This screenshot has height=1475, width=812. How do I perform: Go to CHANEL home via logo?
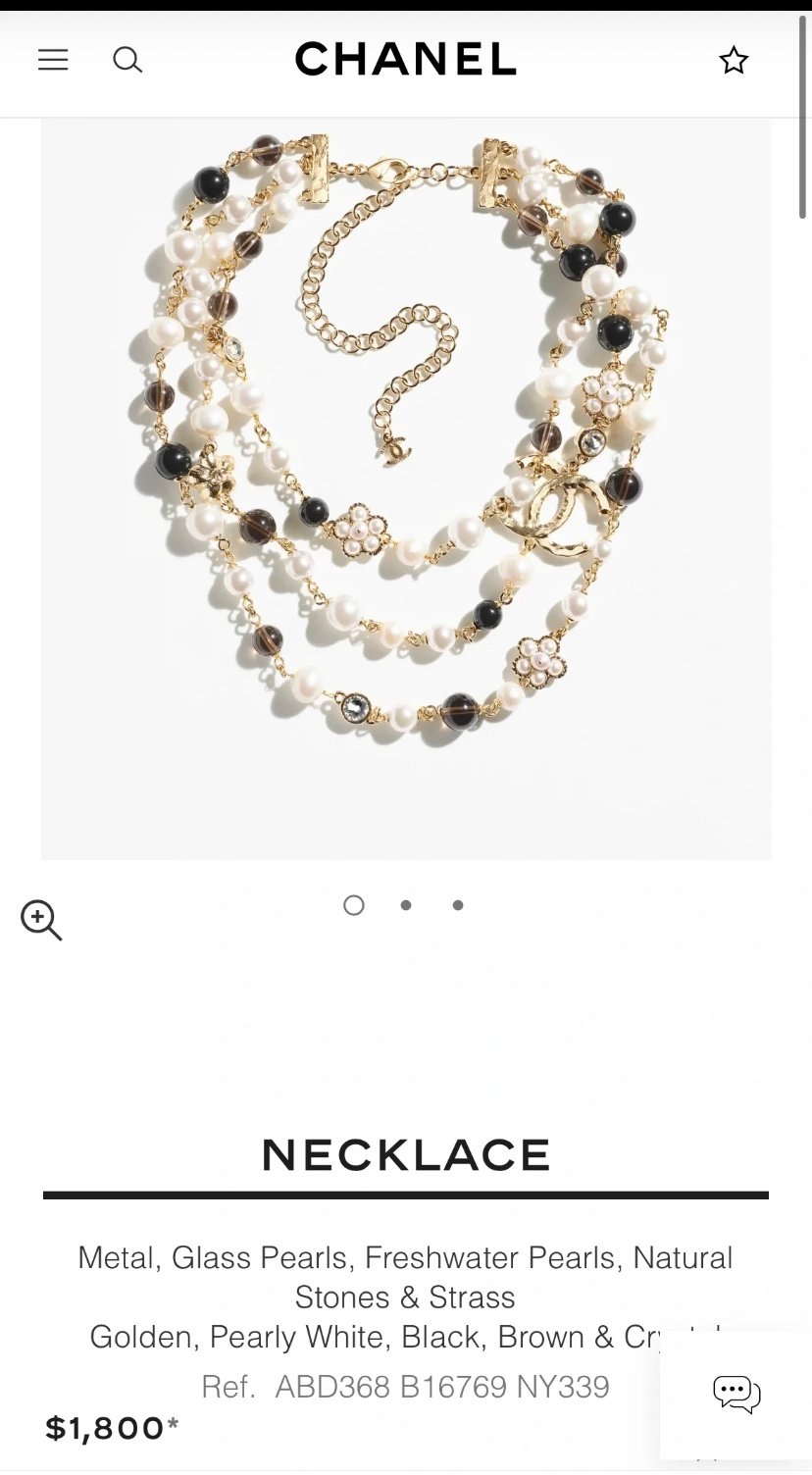(405, 60)
